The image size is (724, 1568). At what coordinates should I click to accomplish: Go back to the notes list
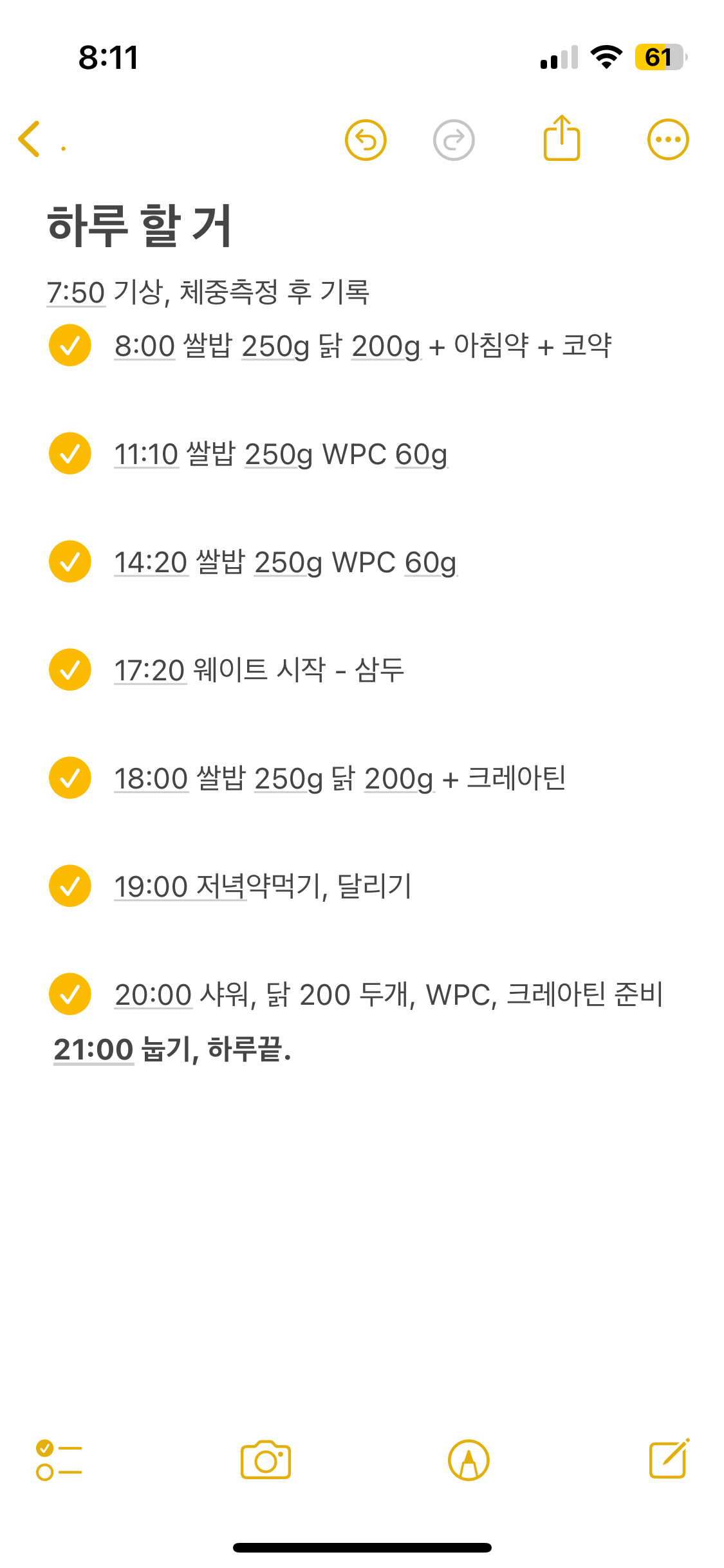coord(30,139)
